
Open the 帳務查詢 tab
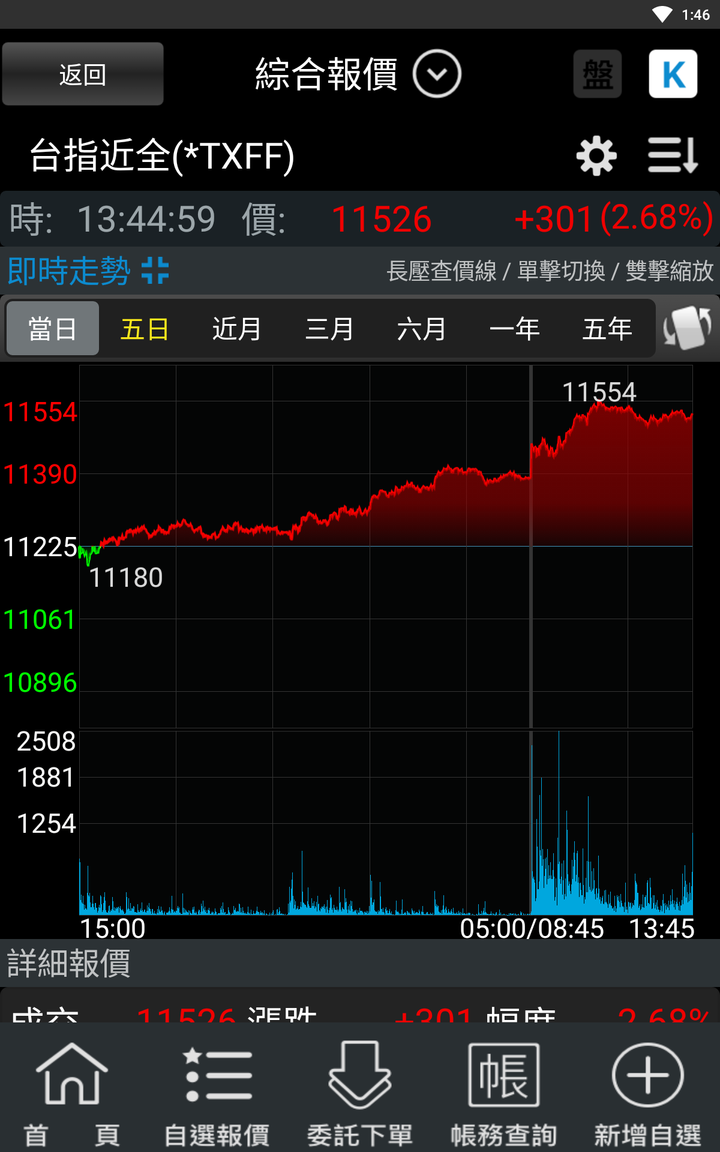coord(504,1093)
